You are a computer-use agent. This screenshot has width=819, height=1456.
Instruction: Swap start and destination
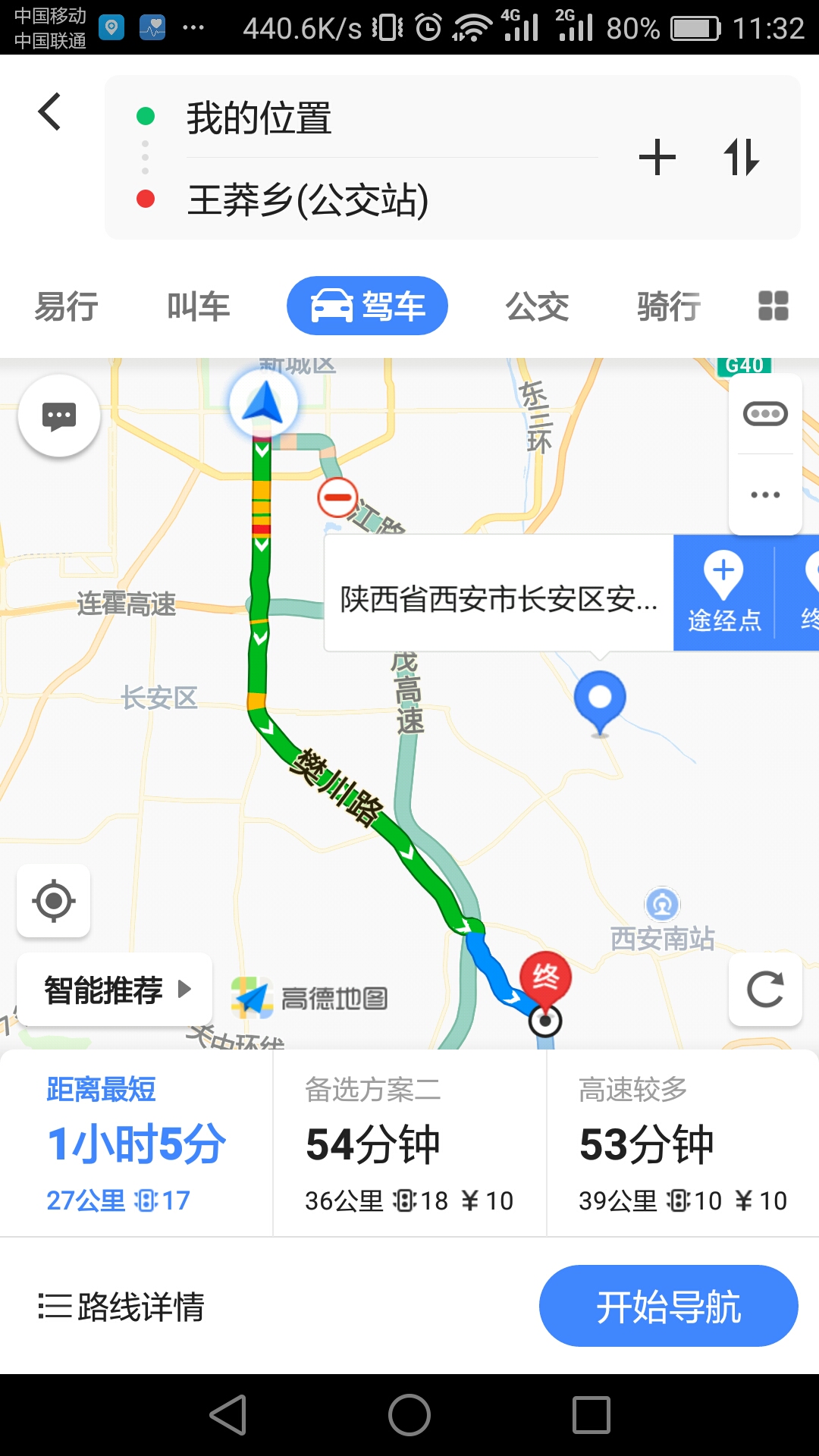point(741,158)
